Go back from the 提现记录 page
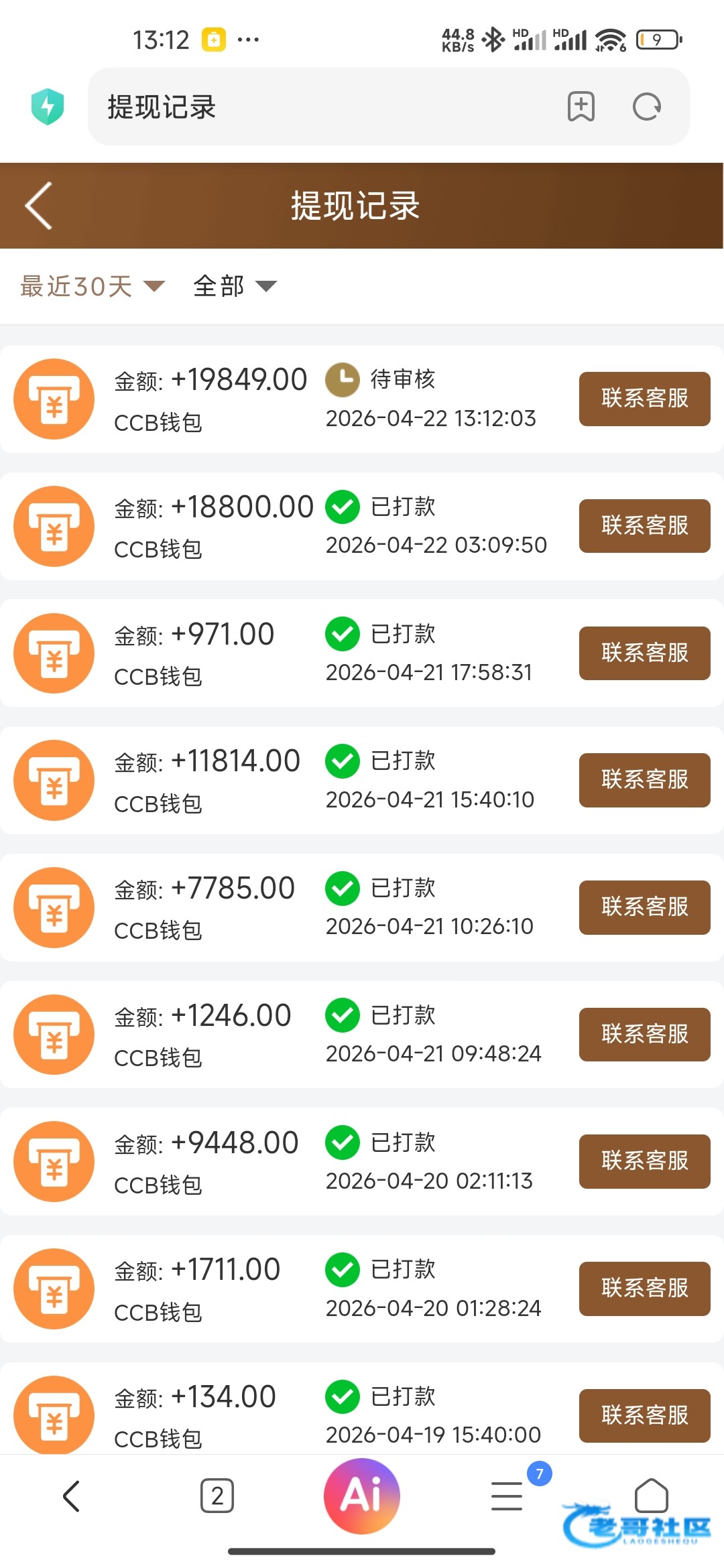The width and height of the screenshot is (724, 1568). 39,206
